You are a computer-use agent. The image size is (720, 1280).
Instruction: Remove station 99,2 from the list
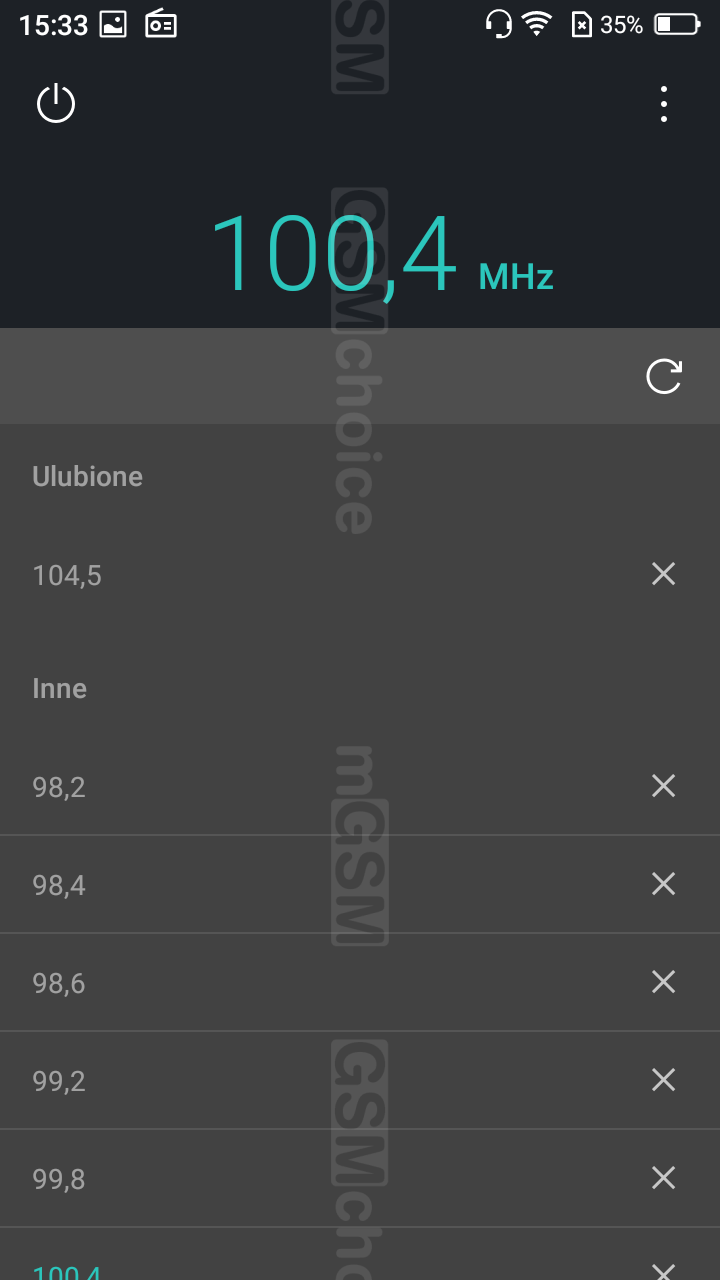click(x=663, y=1080)
